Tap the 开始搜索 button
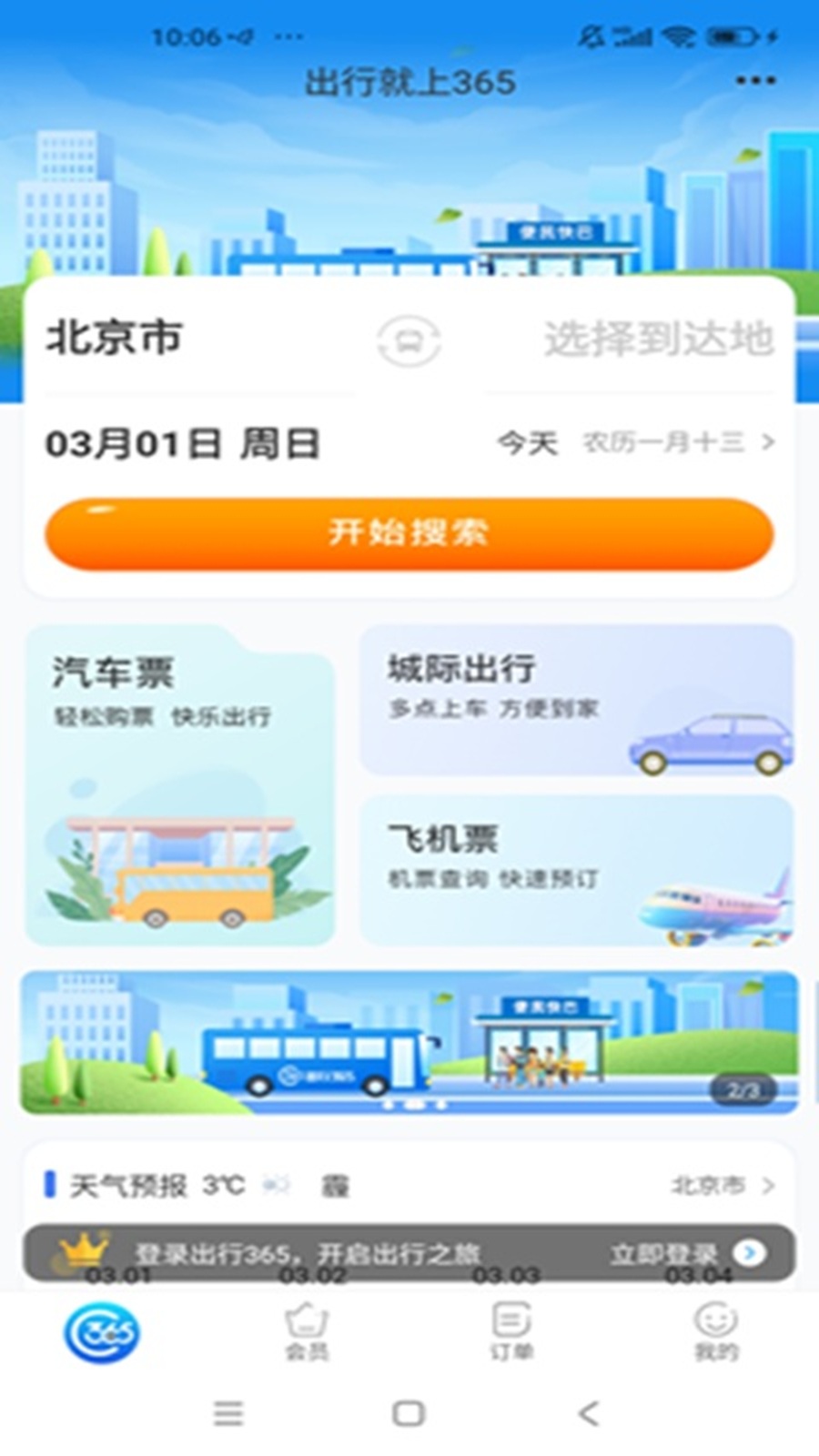819x1456 pixels. (x=409, y=533)
